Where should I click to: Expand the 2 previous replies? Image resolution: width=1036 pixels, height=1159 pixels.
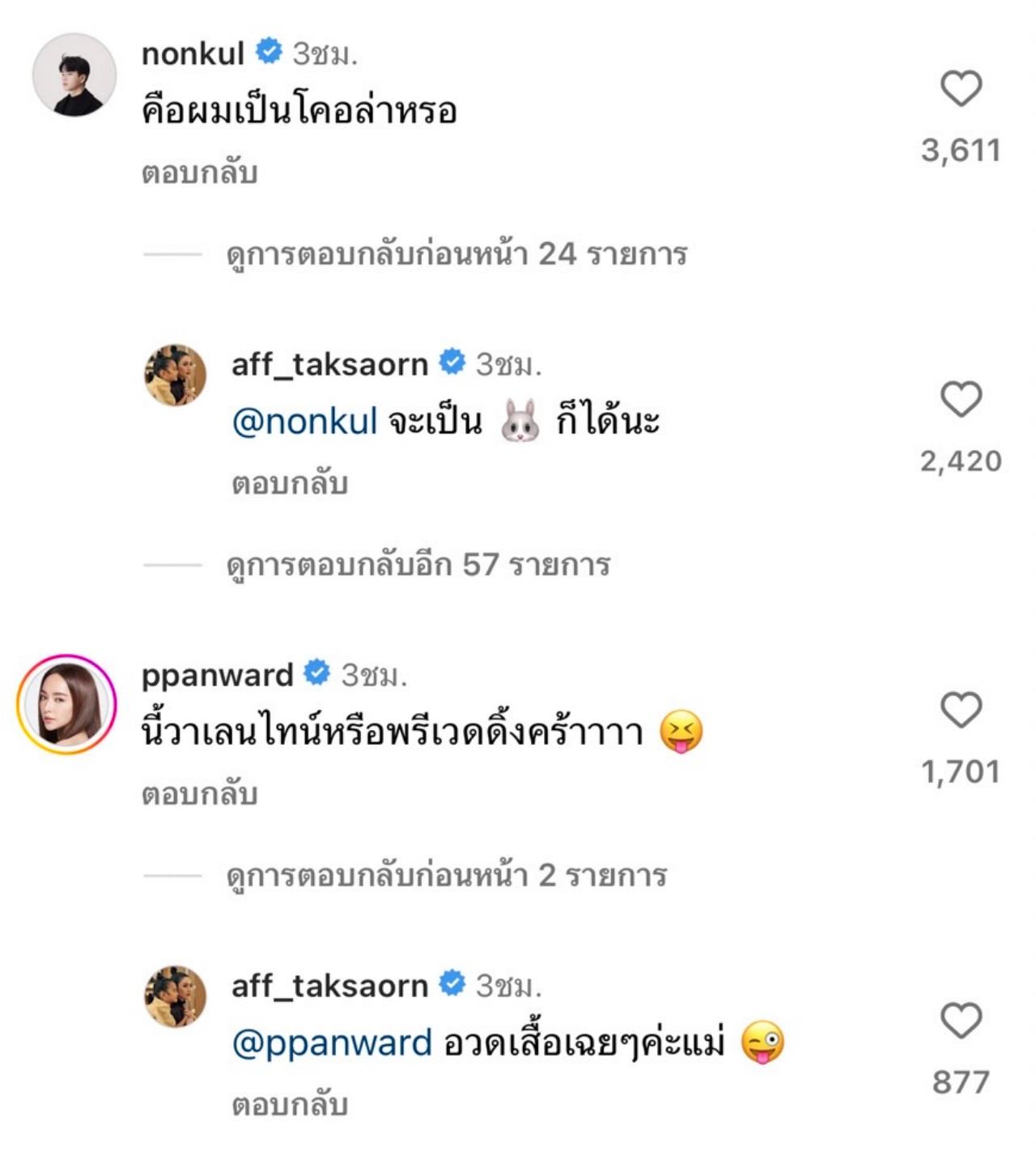tap(446, 876)
